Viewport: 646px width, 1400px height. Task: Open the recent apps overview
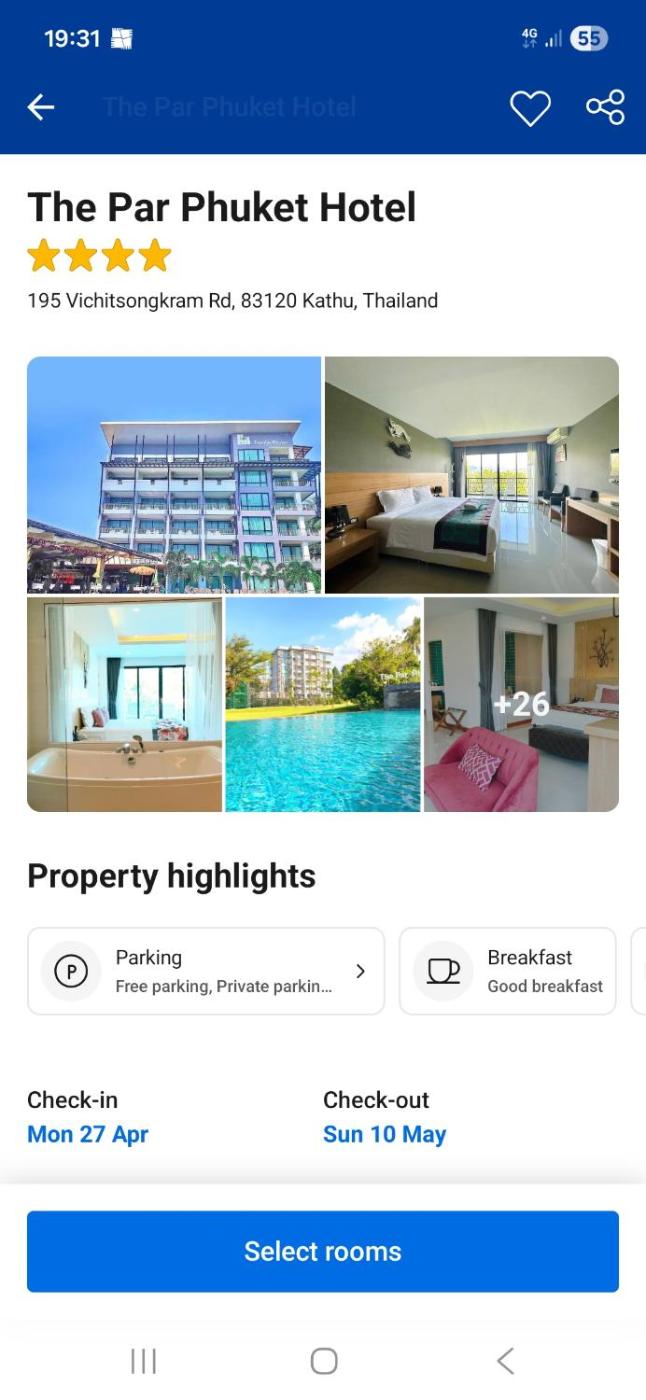click(144, 1361)
